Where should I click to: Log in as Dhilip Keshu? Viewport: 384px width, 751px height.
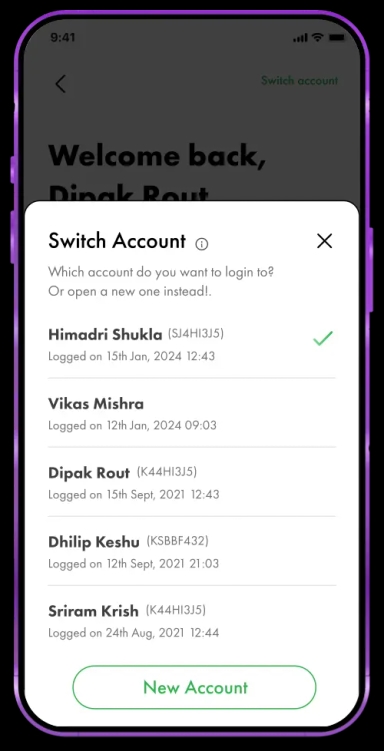coord(192,551)
